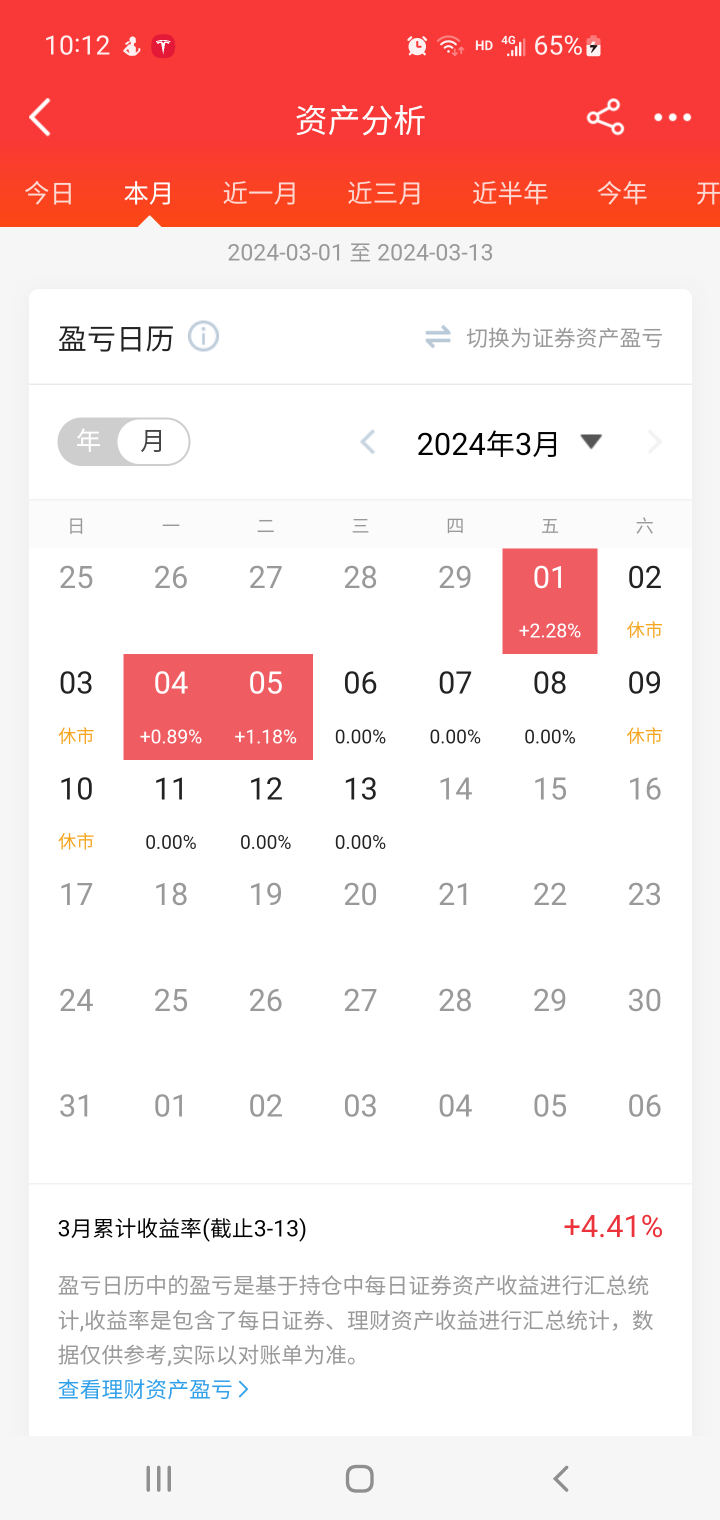Switch calendar to 年 view
Screen dimensions: 720x1520
[x=89, y=442]
